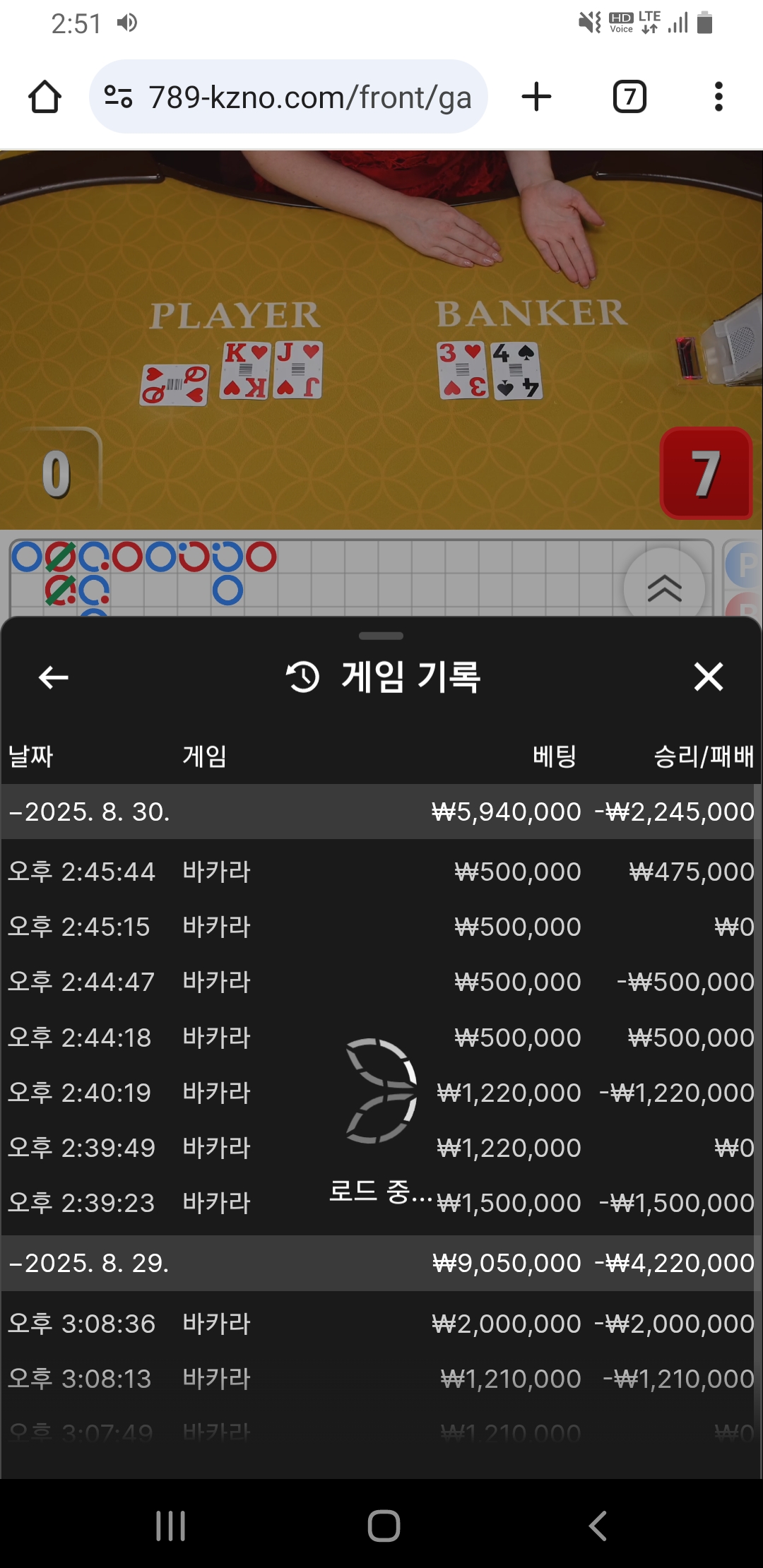The width and height of the screenshot is (763, 1568).
Task: Open a new browser tab
Action: point(536,97)
